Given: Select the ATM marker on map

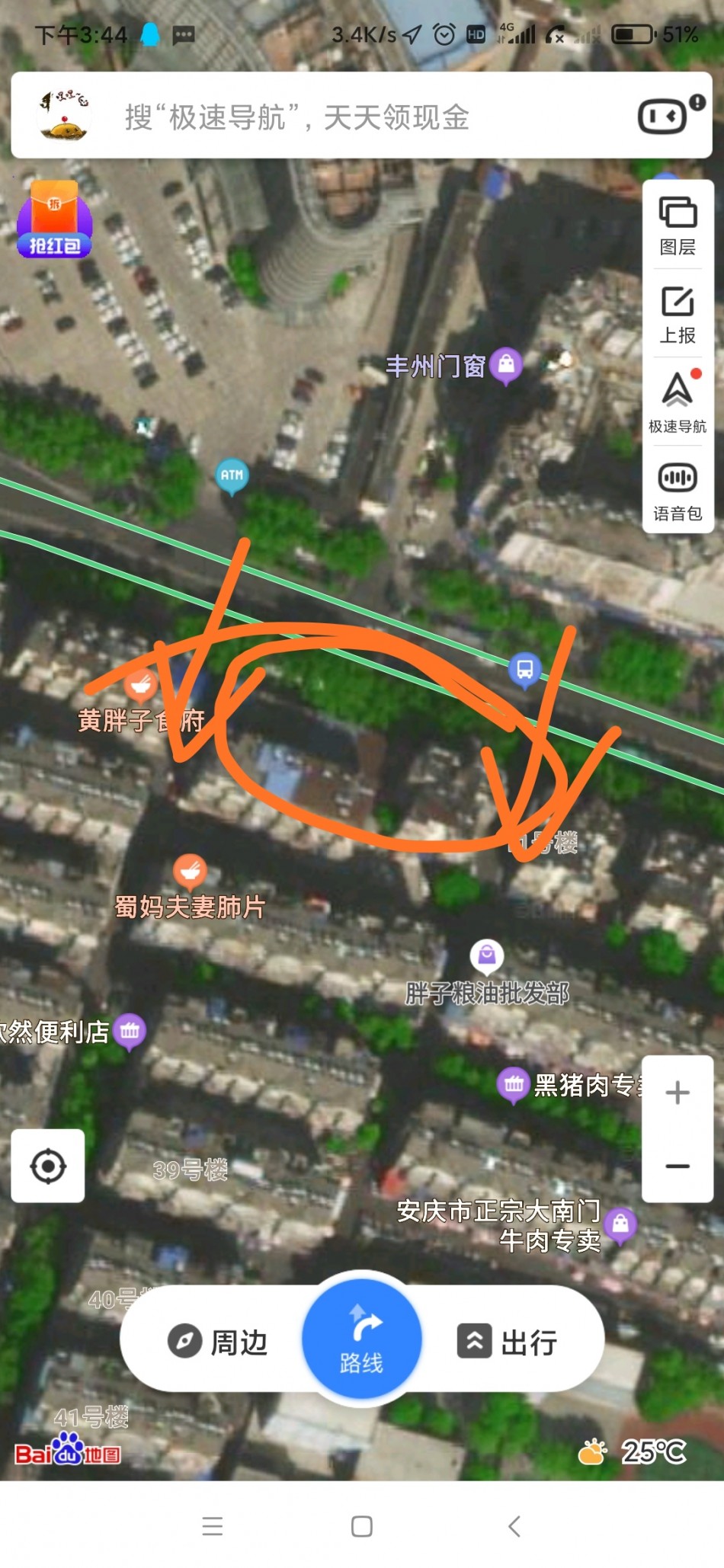Looking at the screenshot, I should click(232, 476).
